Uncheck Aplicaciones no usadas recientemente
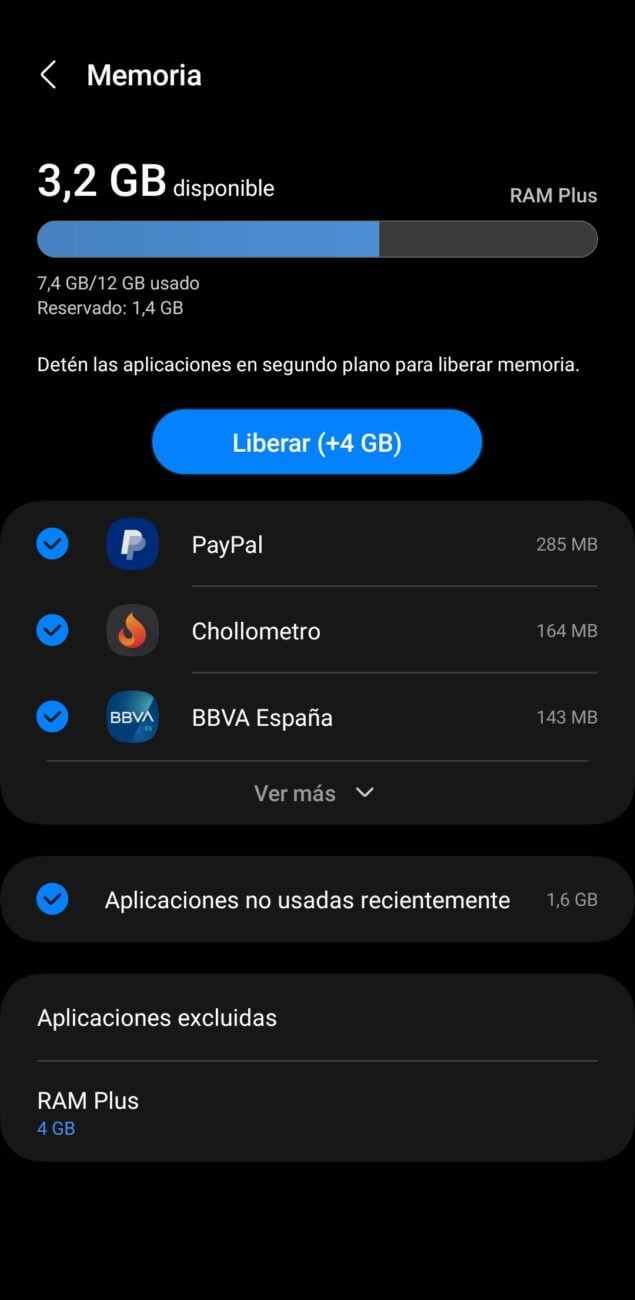The image size is (635, 1300). (52, 900)
